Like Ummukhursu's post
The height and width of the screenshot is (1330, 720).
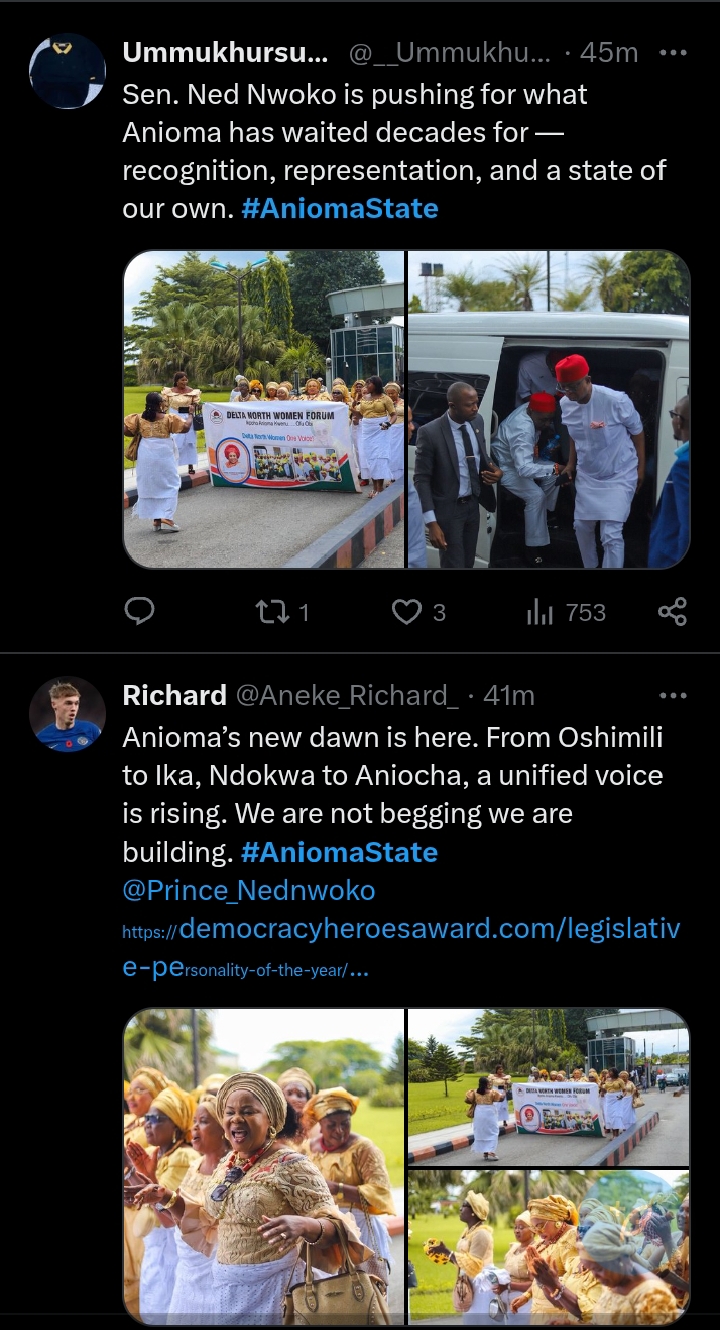coord(406,612)
